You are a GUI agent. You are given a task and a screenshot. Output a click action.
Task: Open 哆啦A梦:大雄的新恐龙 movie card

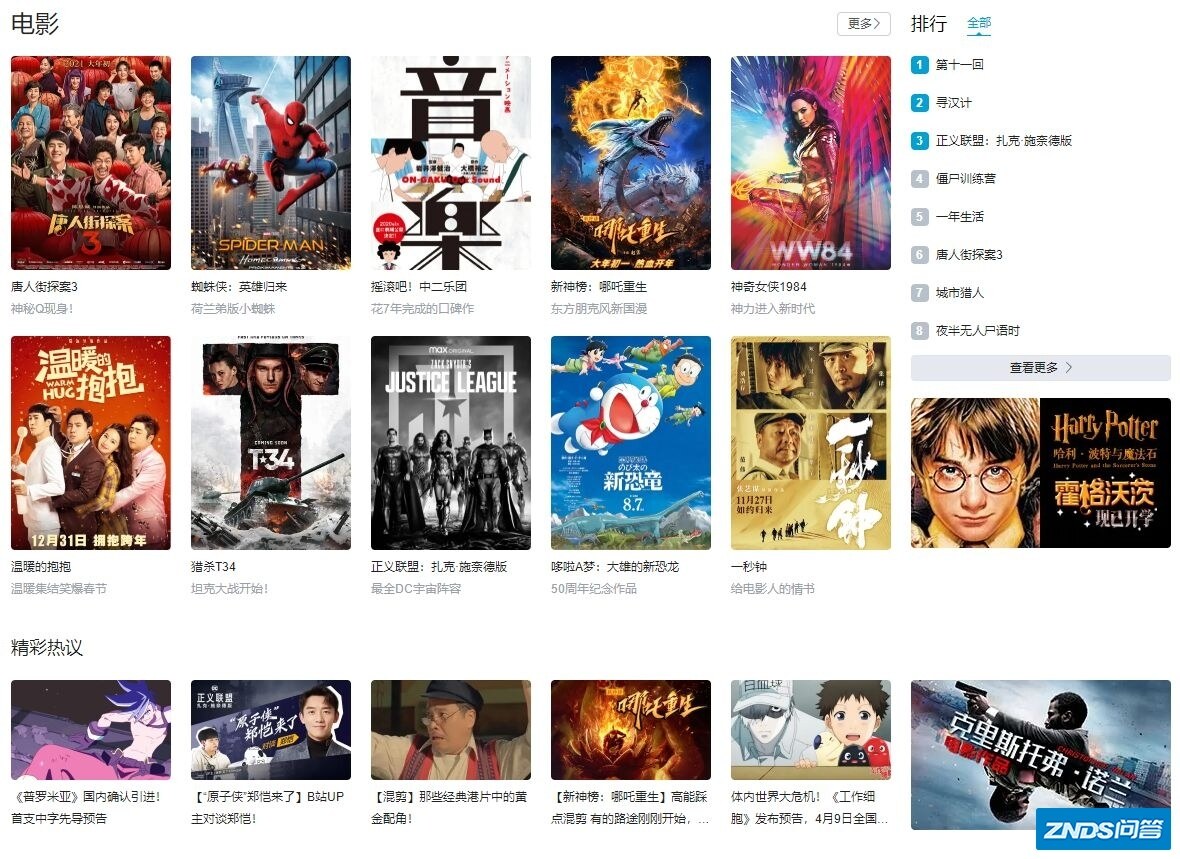[631, 443]
